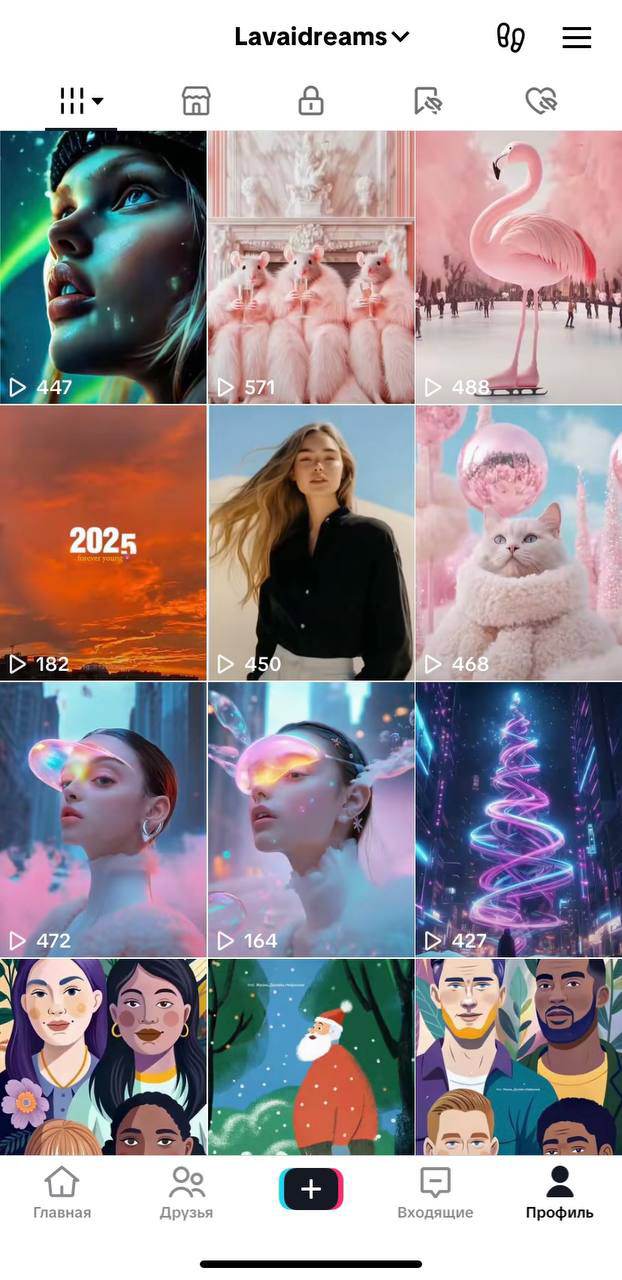Open the woman in black shirt video

point(311,543)
